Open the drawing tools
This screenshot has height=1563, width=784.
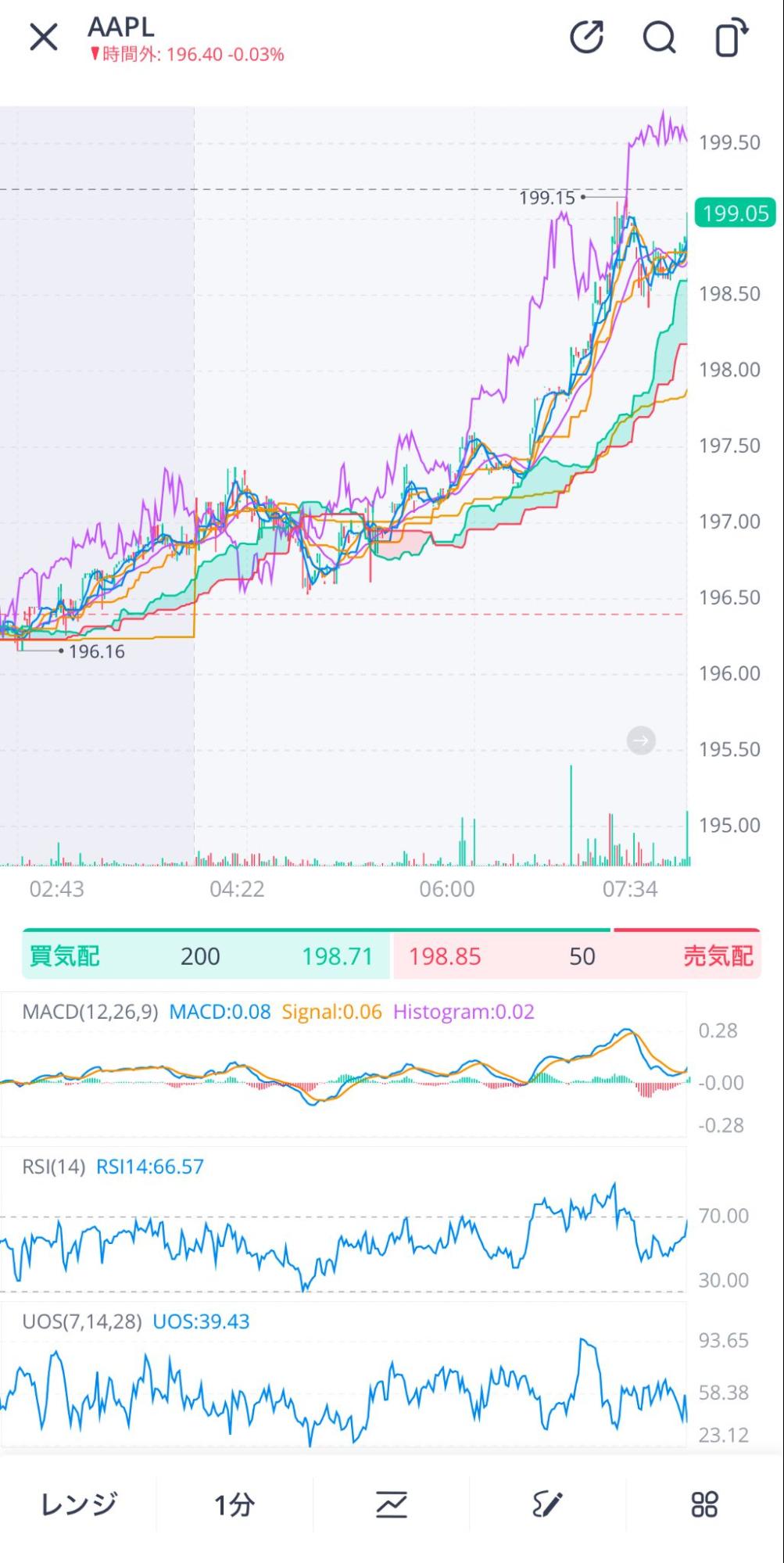(547, 1503)
